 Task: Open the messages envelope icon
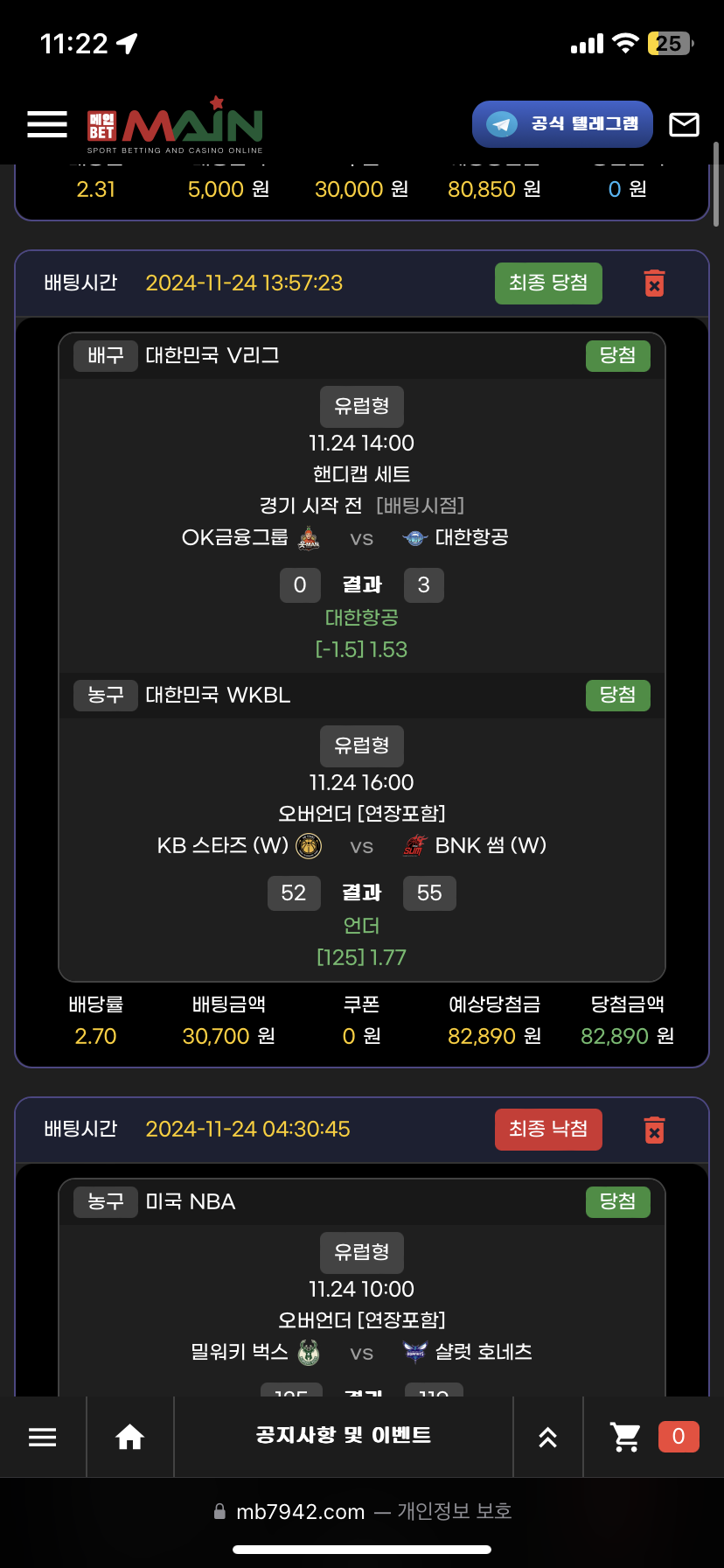point(684,125)
